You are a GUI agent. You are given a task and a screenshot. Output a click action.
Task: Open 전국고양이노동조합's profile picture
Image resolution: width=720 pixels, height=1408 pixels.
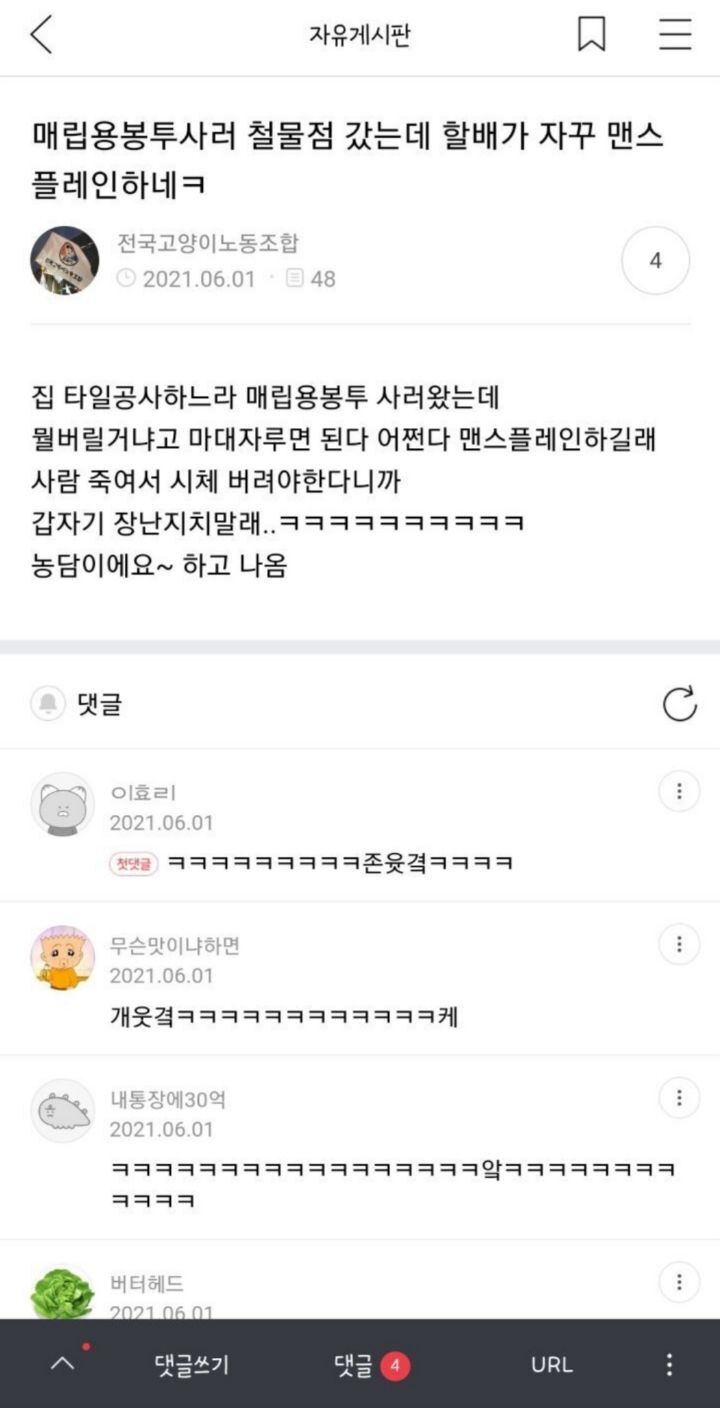point(65,260)
